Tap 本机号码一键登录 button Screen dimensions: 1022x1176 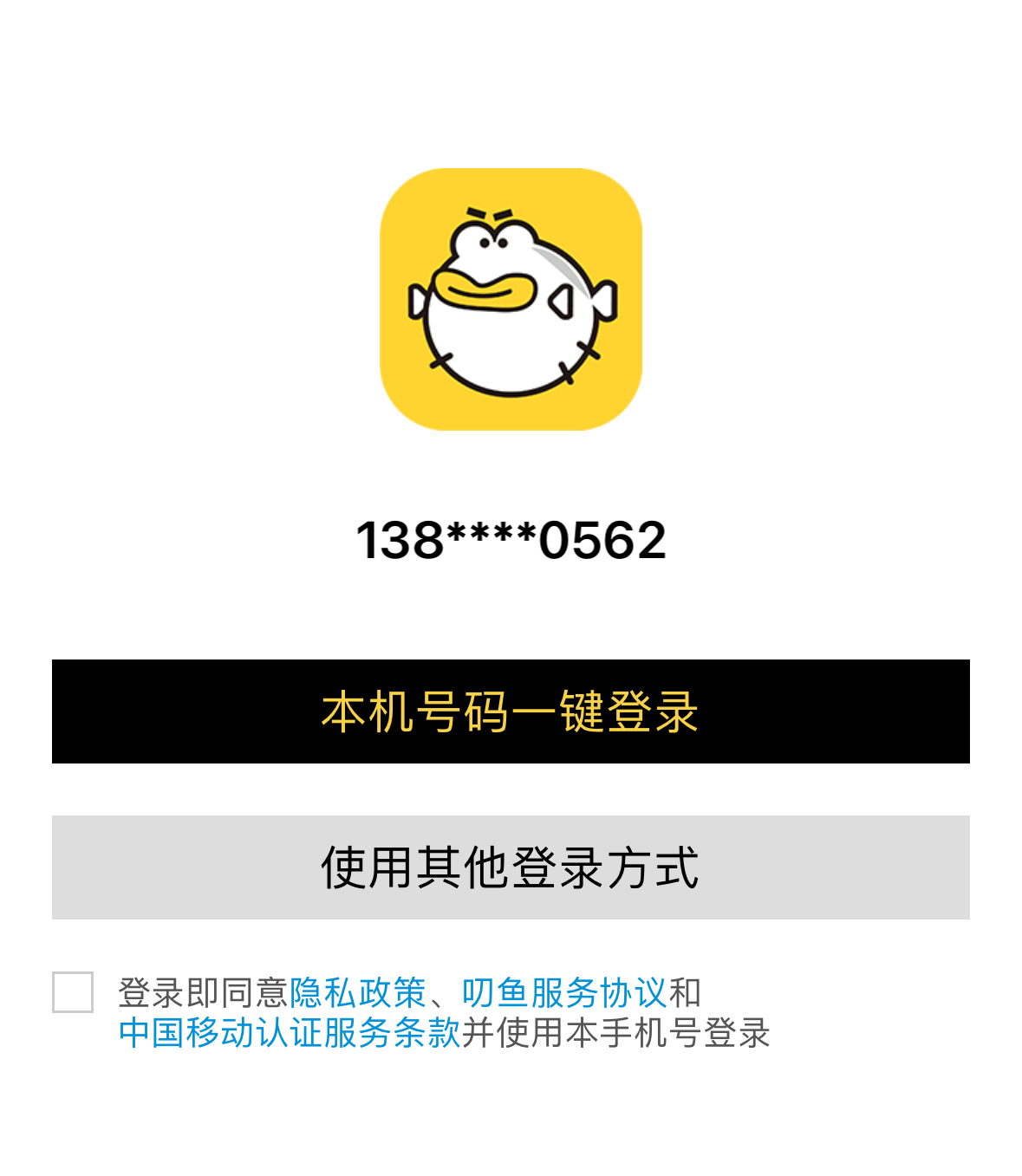511,711
